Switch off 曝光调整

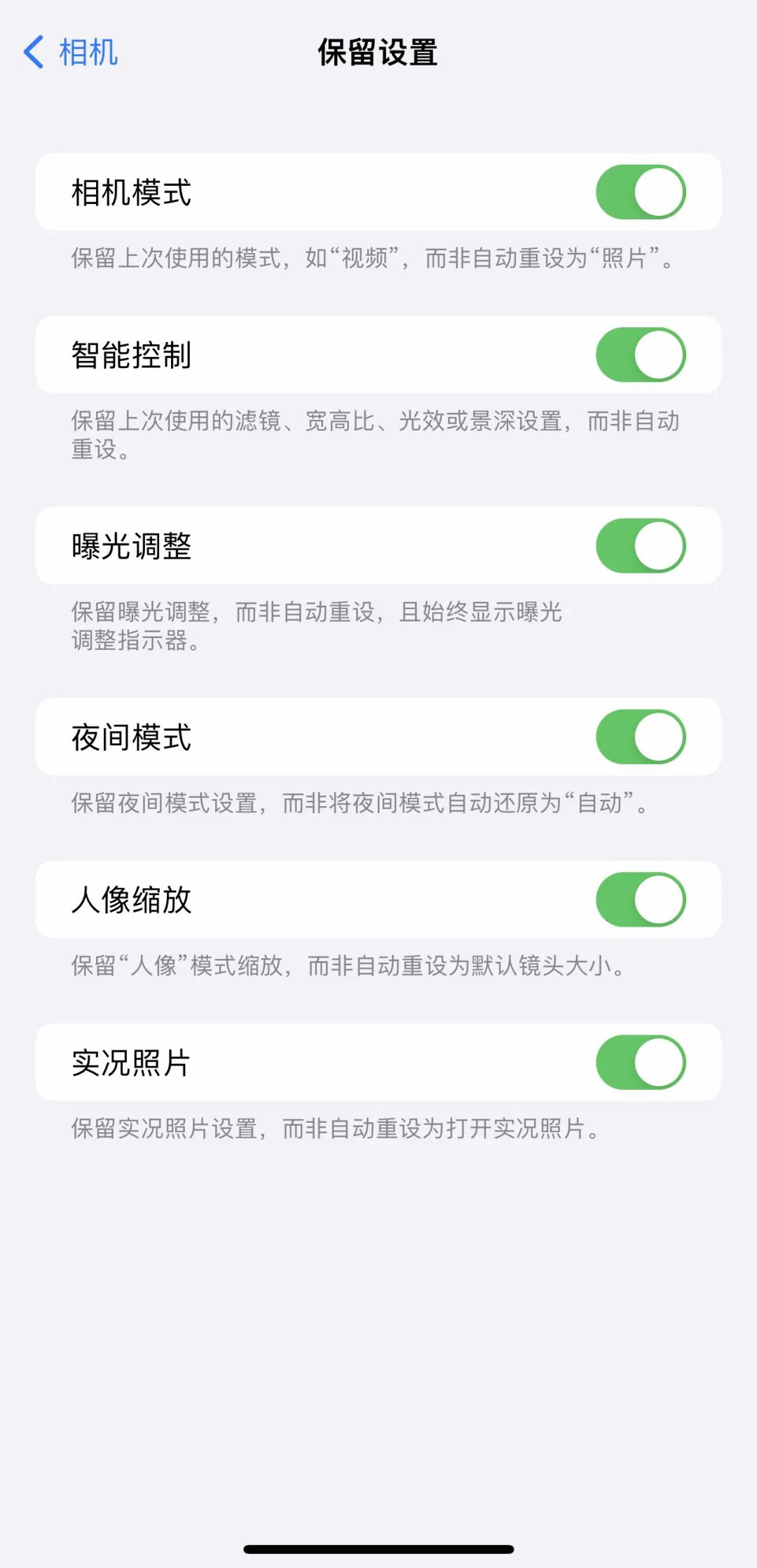(641, 546)
